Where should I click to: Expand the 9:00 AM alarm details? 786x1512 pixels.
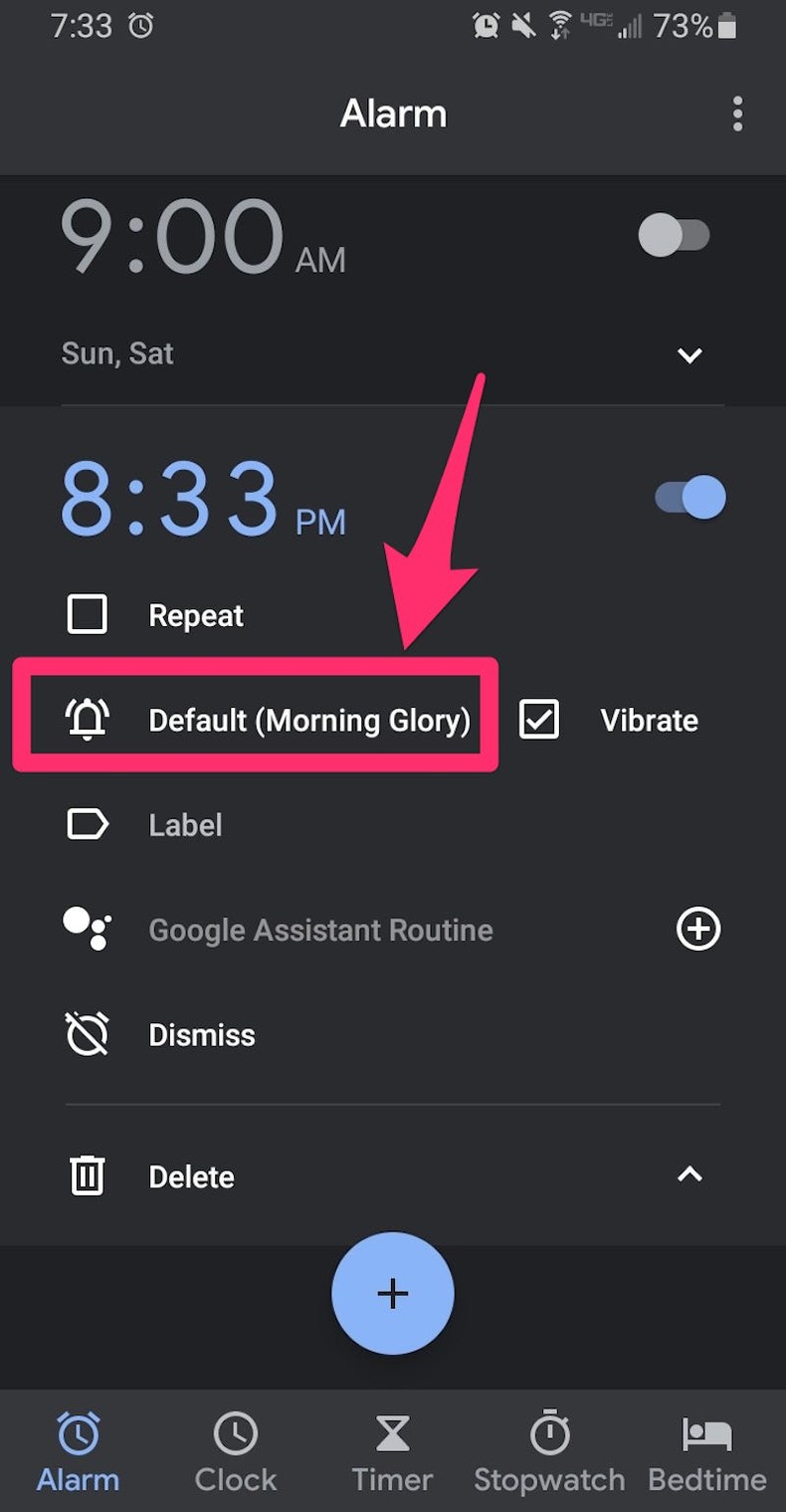point(689,354)
